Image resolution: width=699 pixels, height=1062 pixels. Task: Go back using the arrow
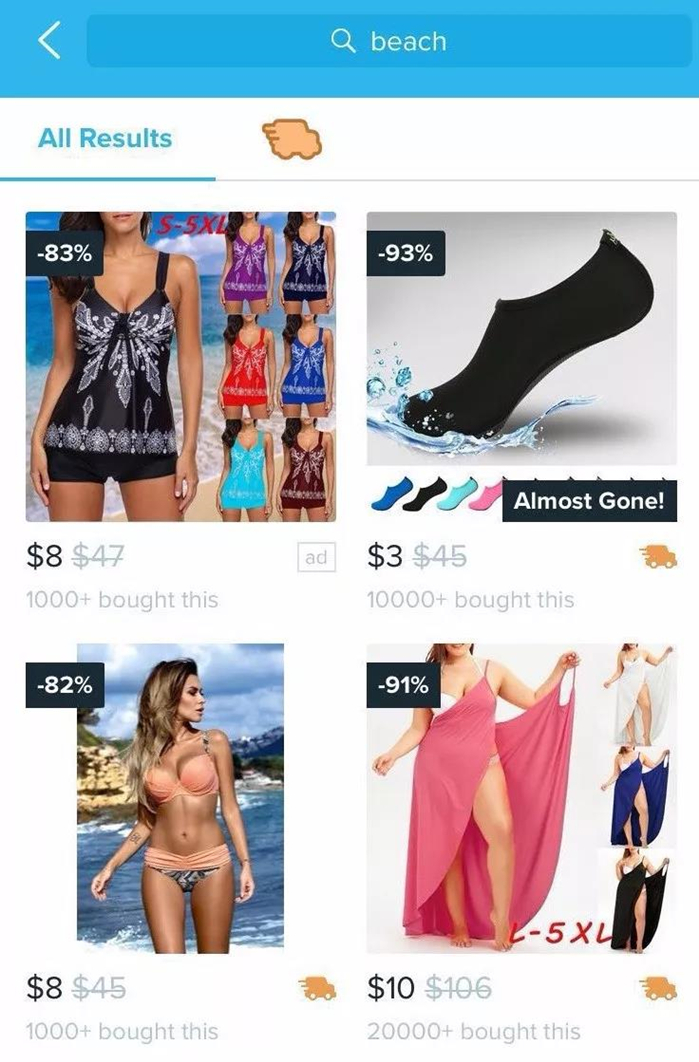tap(48, 41)
